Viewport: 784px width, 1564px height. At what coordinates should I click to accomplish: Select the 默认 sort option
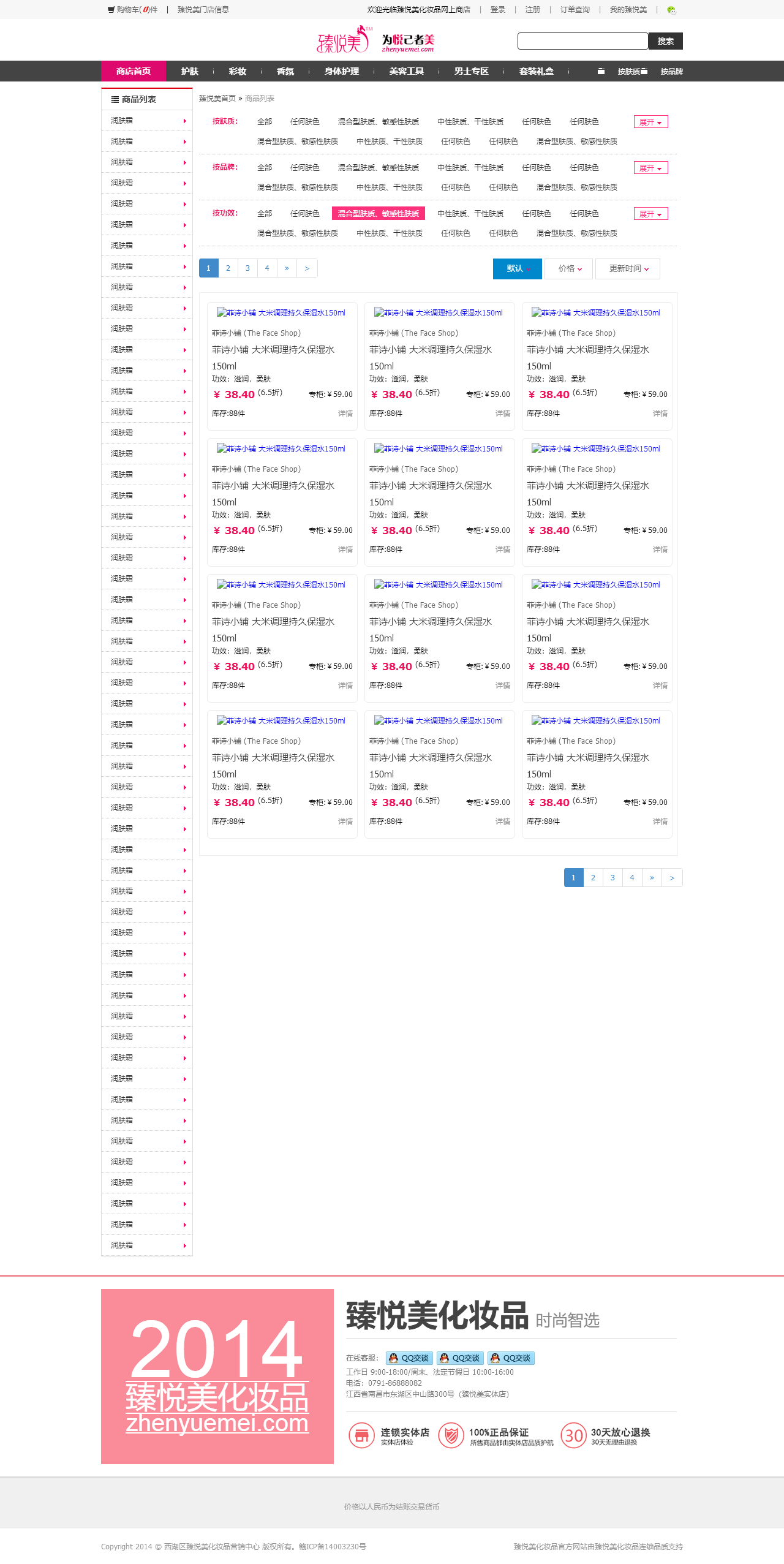(518, 269)
